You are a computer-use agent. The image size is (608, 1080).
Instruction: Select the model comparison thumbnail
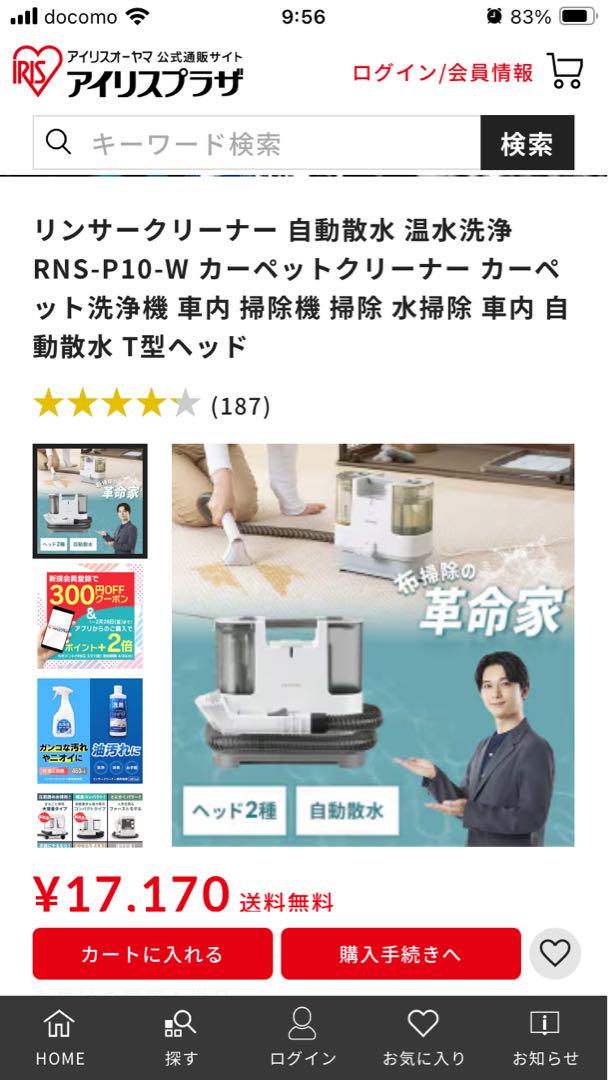[90, 820]
